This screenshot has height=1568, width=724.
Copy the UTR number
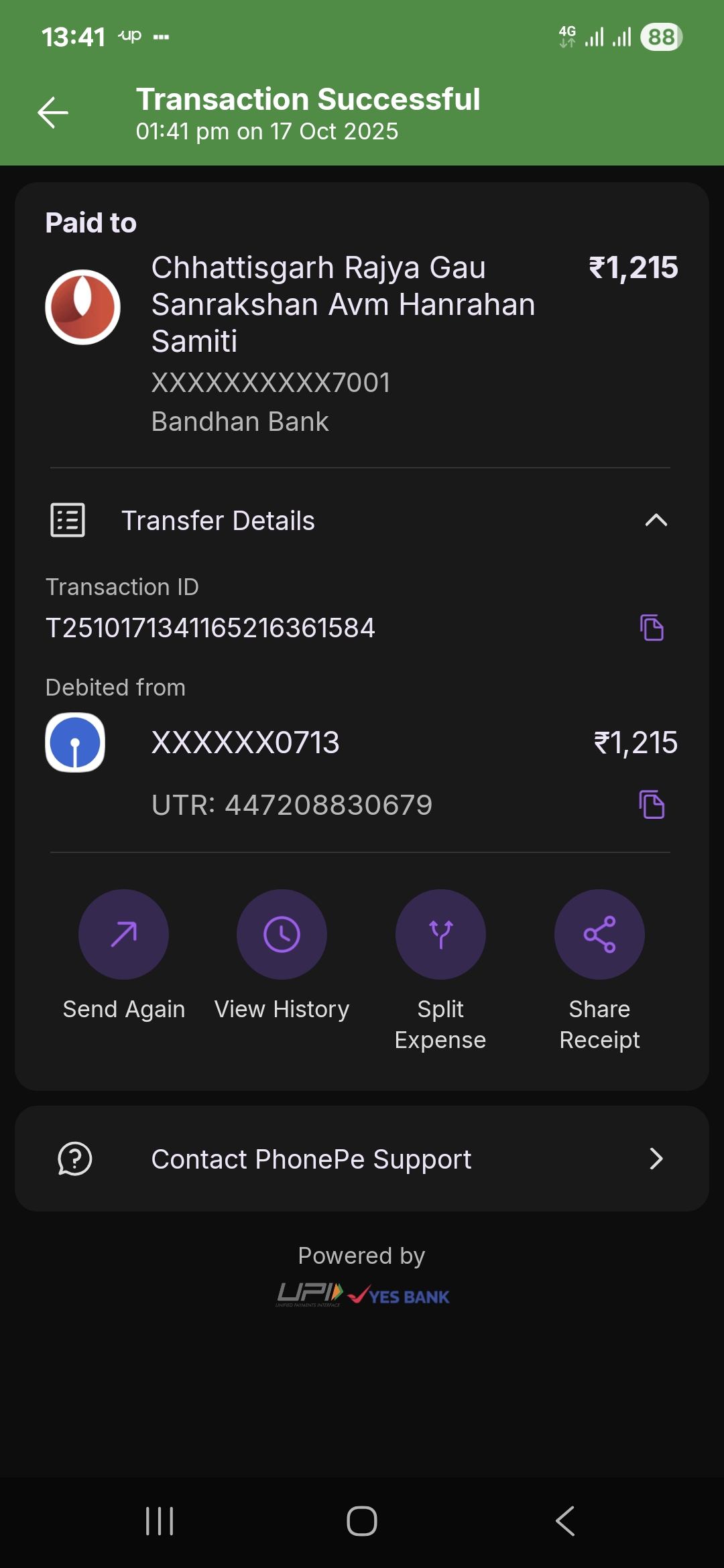click(652, 805)
